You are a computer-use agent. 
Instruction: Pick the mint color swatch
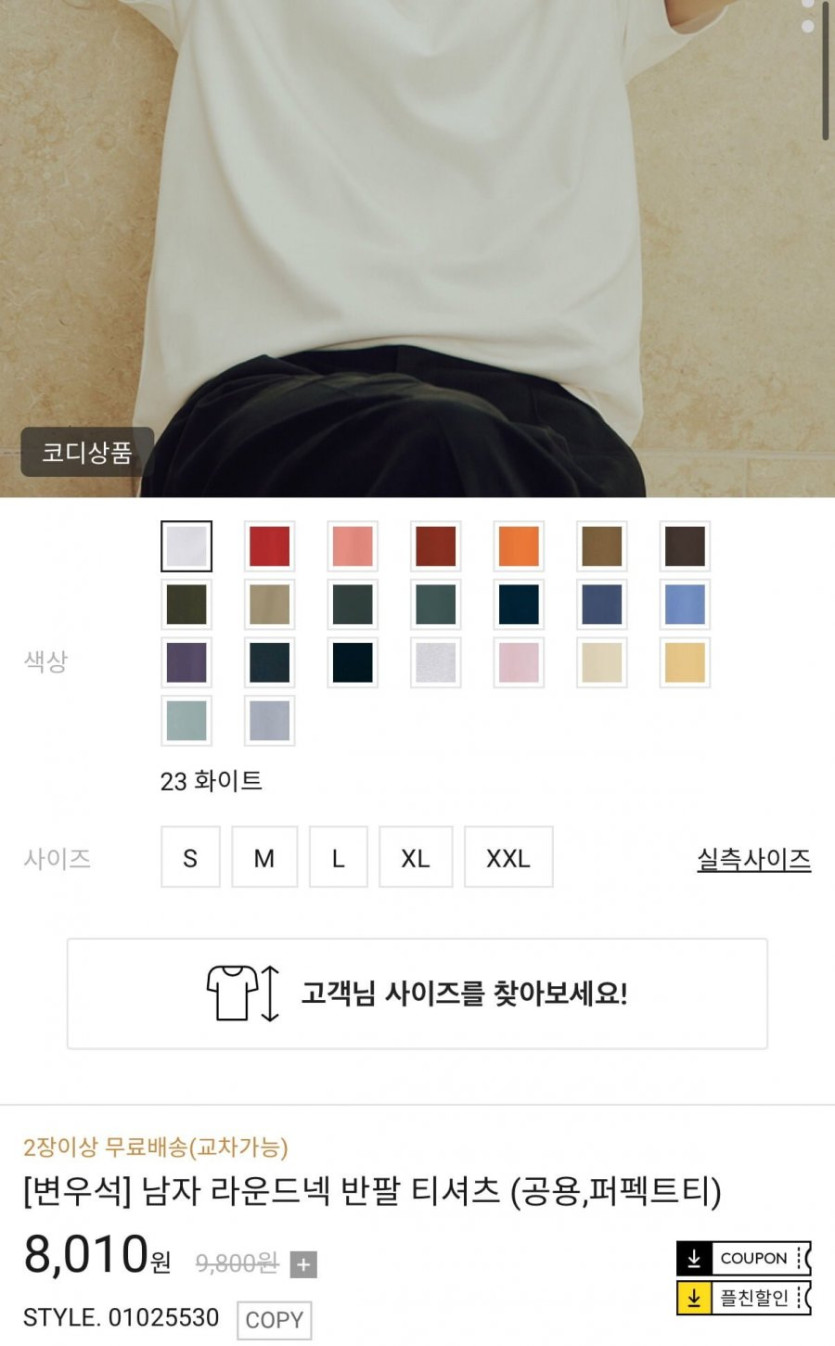click(186, 720)
